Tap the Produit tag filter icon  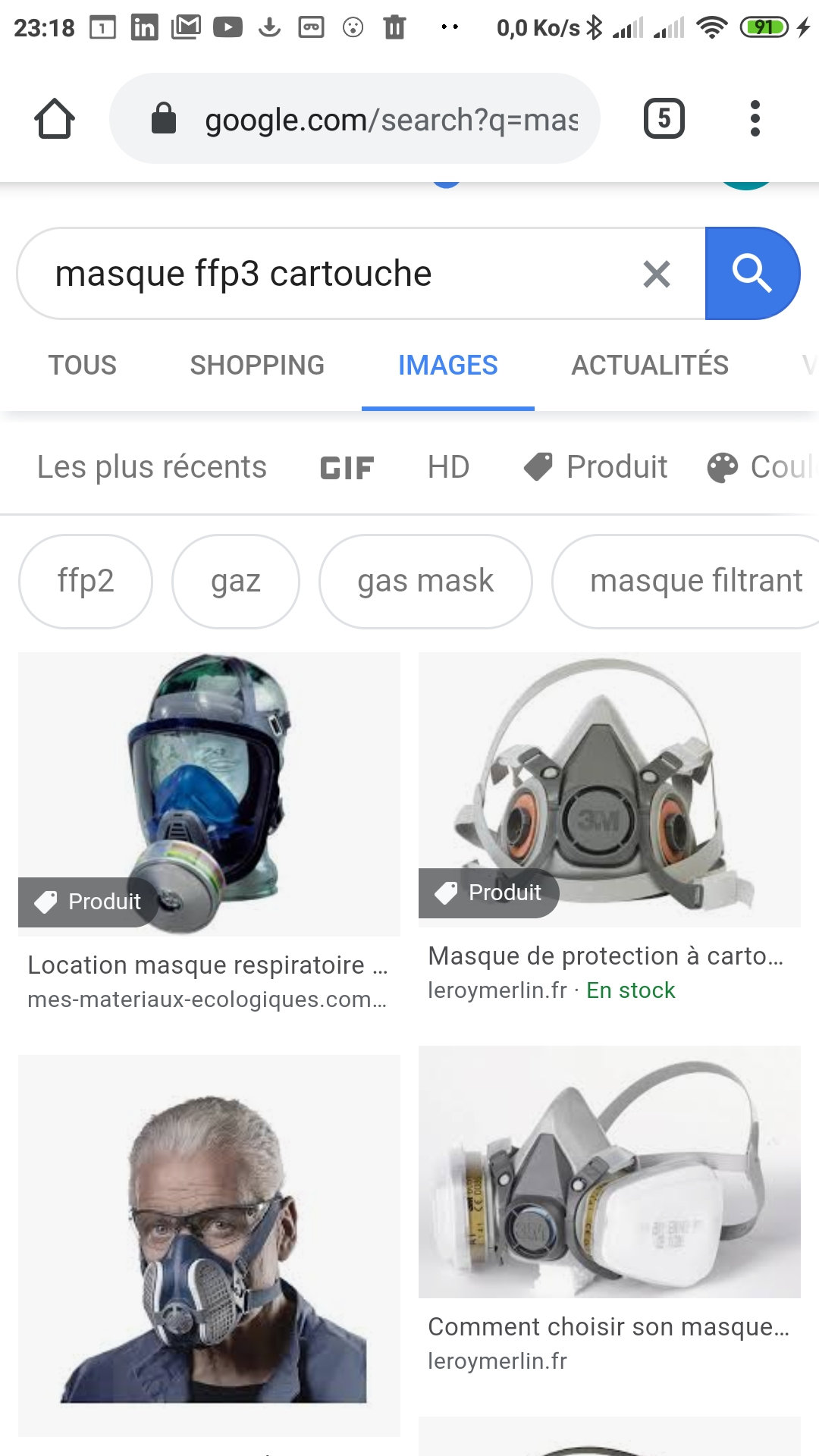[x=539, y=467]
